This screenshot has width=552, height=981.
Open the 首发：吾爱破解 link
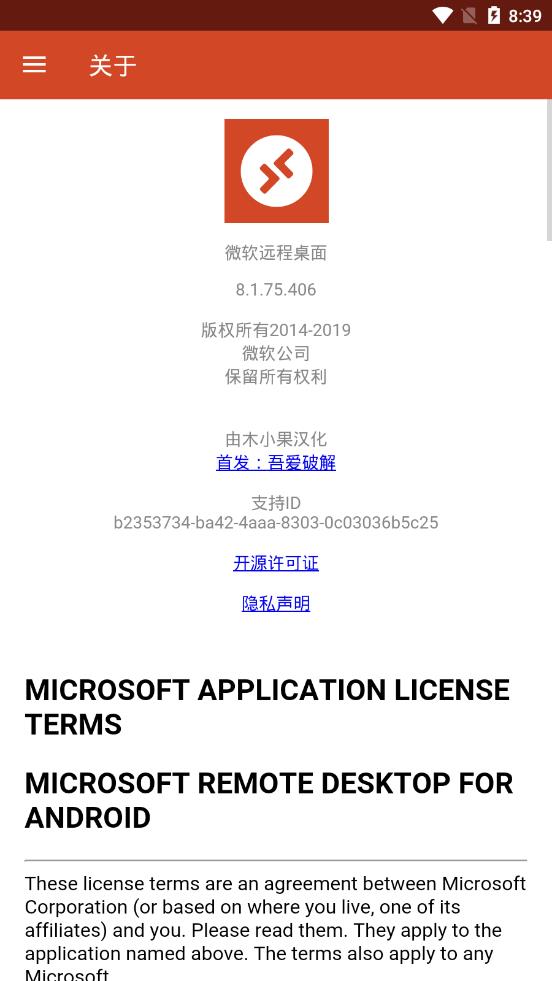pos(276,463)
